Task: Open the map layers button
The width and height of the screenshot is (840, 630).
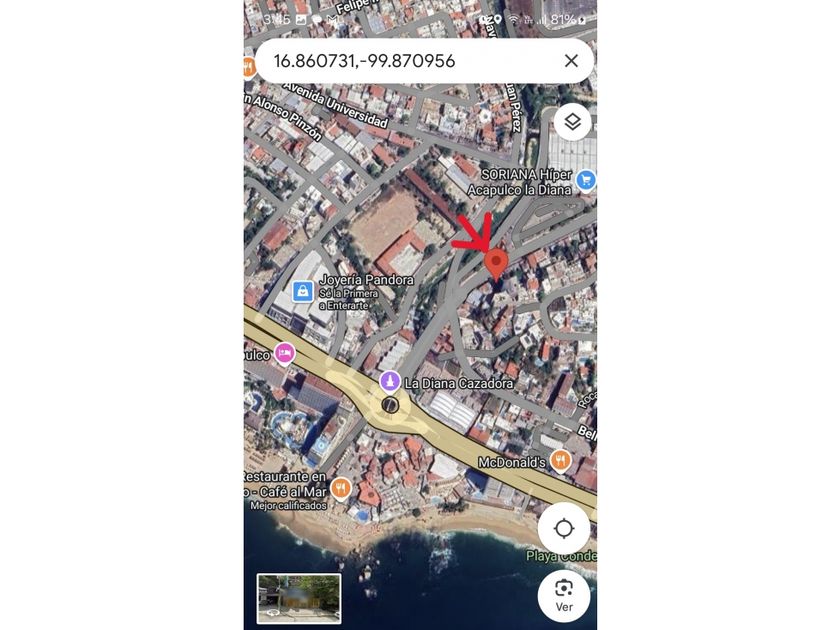Action: (x=572, y=122)
